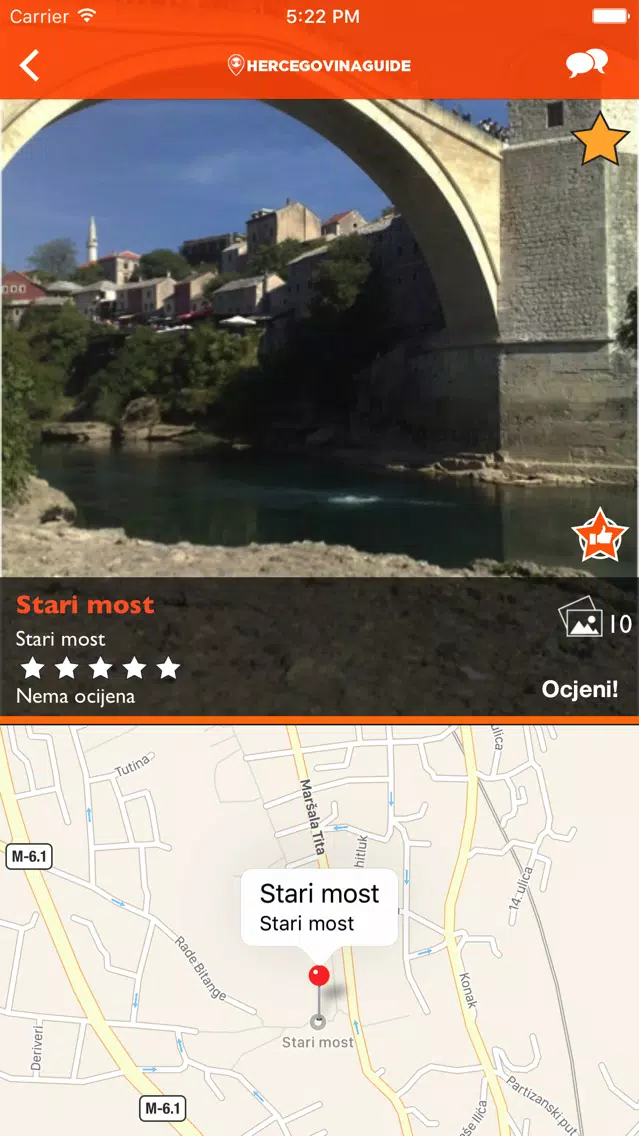The height and width of the screenshot is (1136, 639).
Task: Open the chat bubbles icon
Action: coord(586,63)
